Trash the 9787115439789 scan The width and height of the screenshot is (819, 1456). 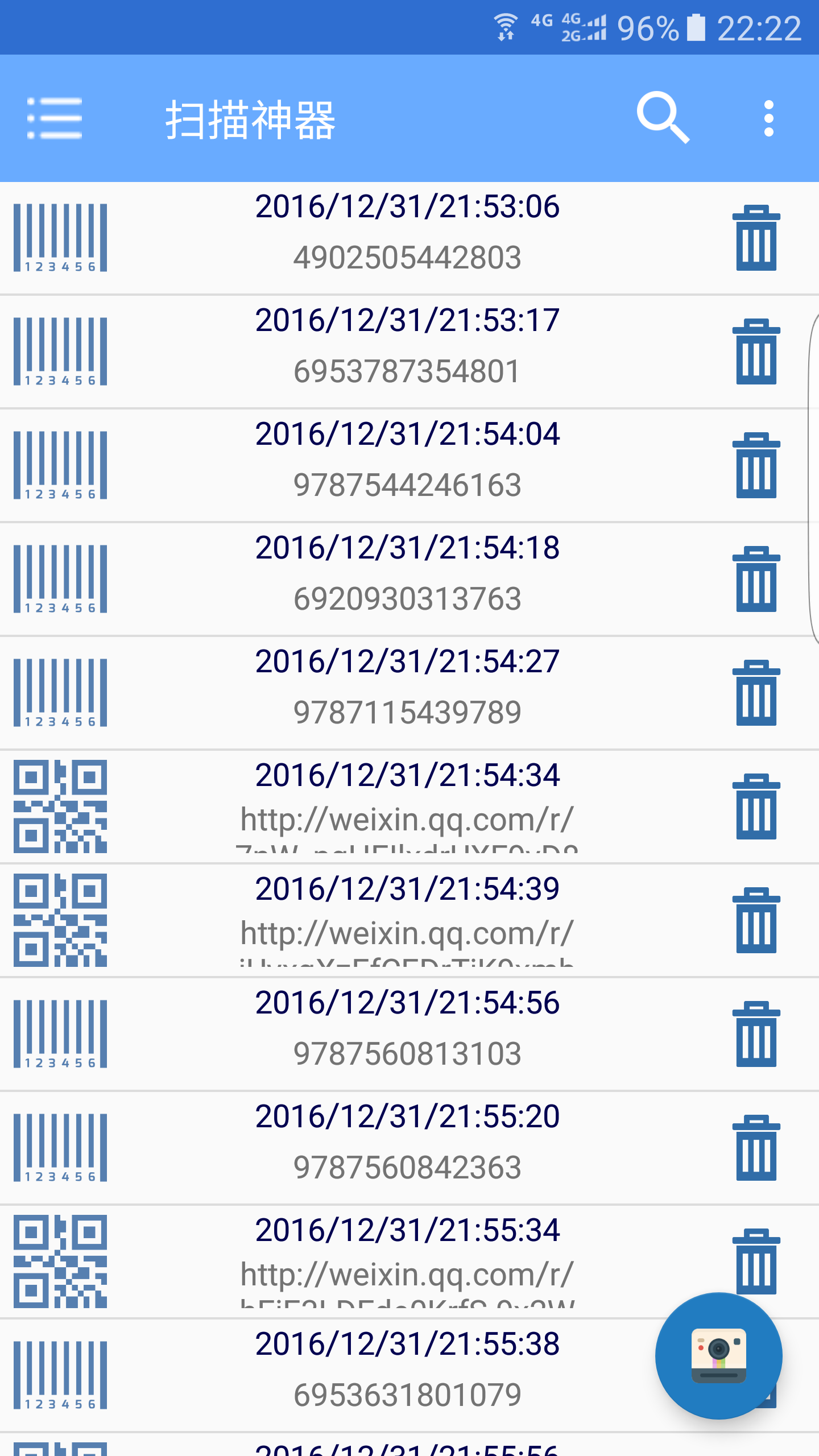(x=756, y=693)
